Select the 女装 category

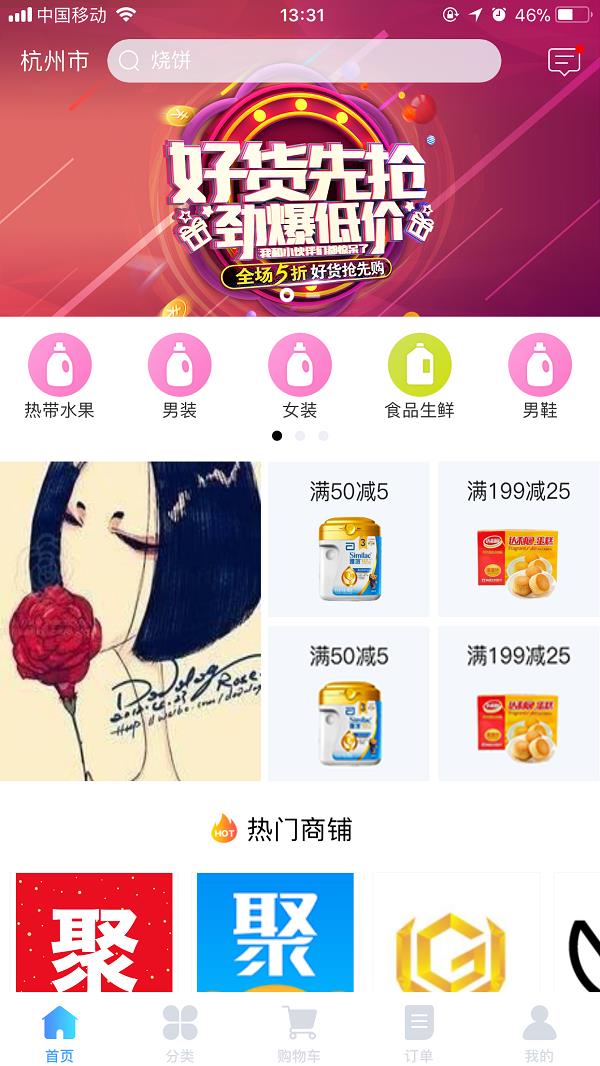[300, 375]
